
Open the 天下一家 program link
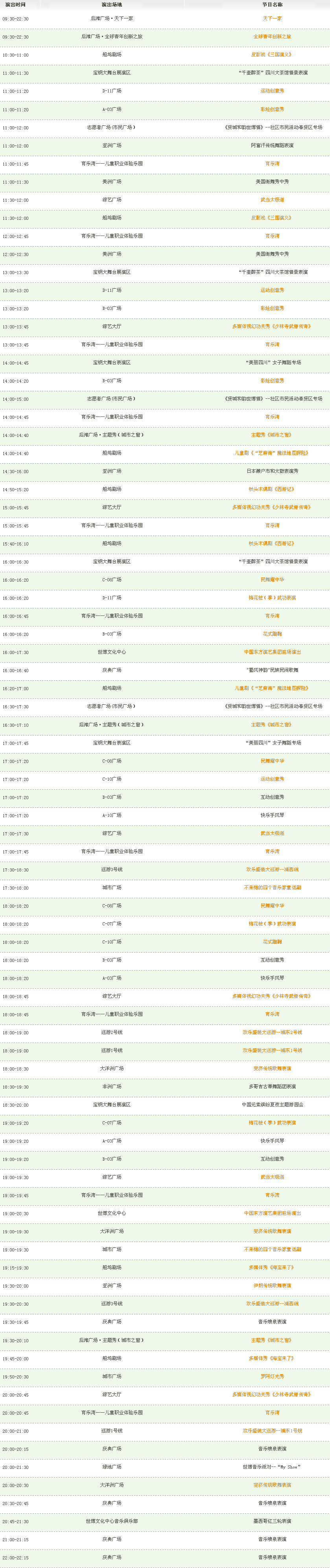272,18
